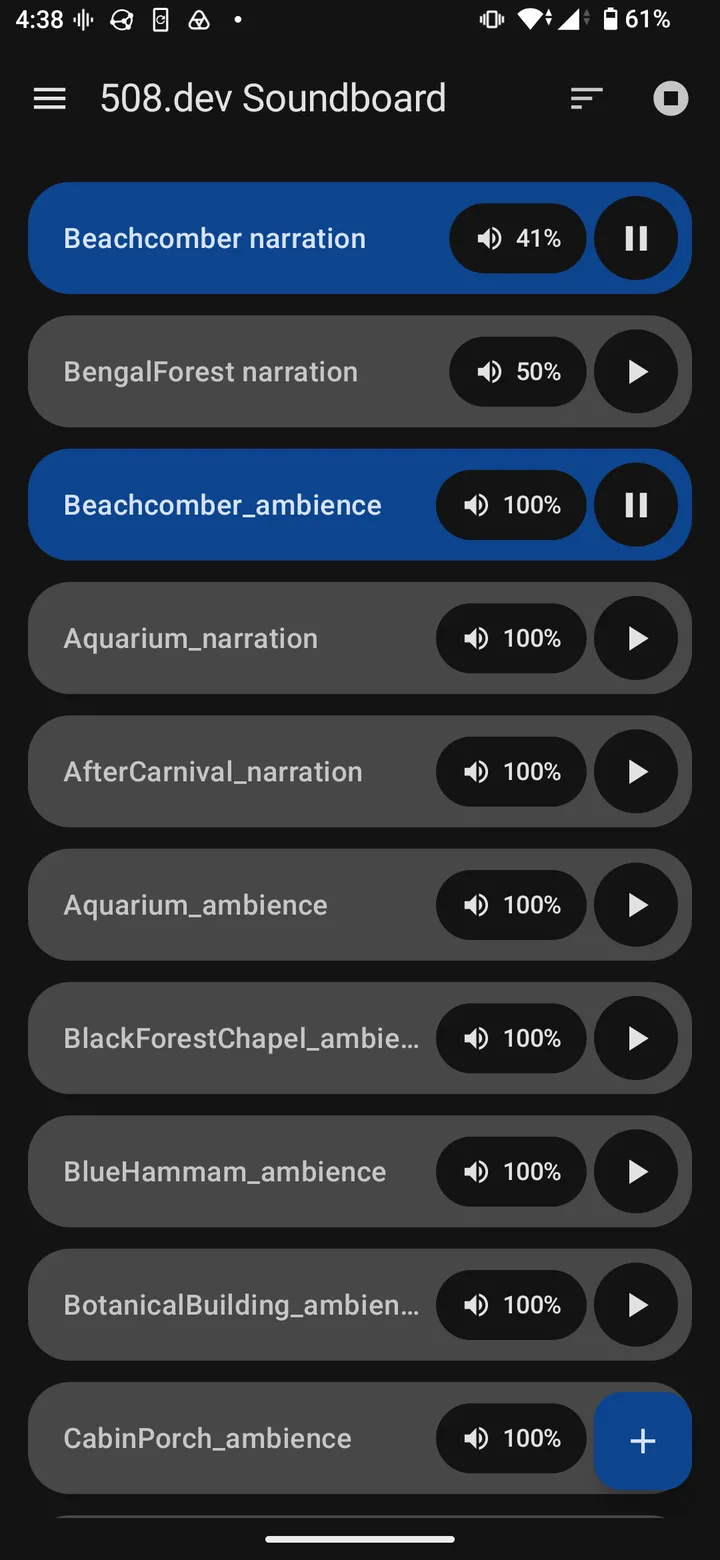
Task: Pause the Beachcomber narration sound
Action: [636, 238]
